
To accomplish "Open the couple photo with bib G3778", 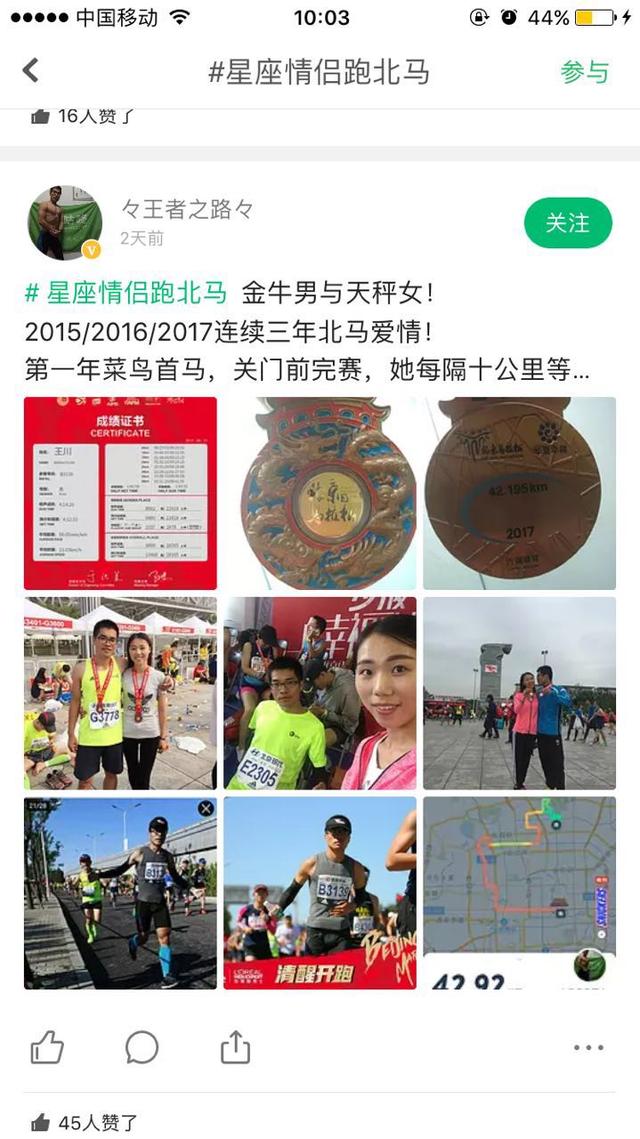I will 120,693.
